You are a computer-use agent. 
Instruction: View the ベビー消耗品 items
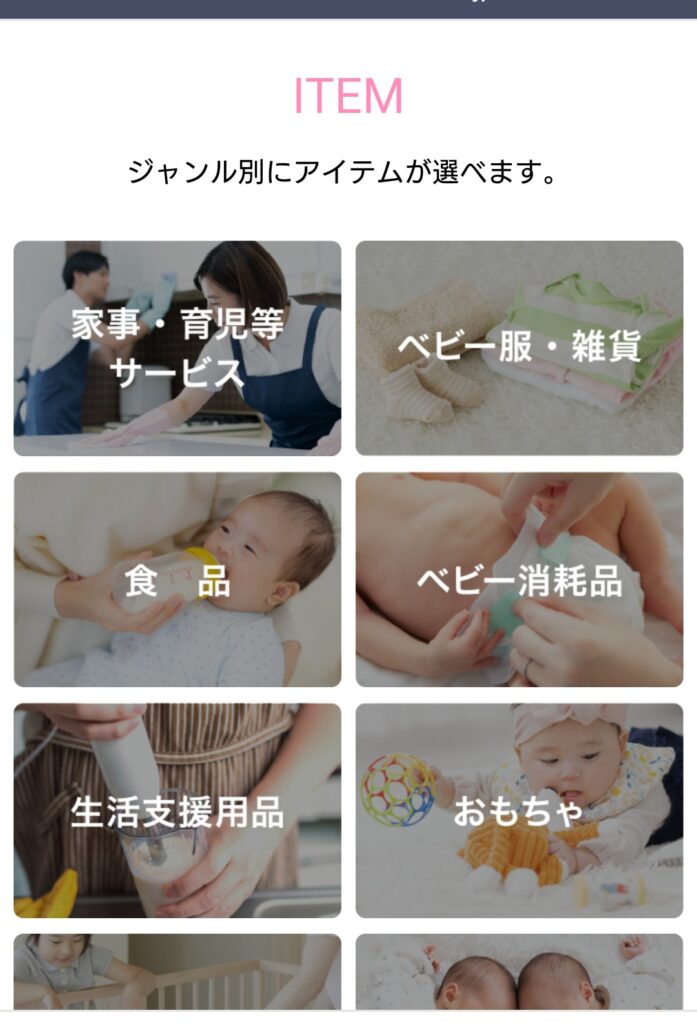pyautogui.click(x=519, y=579)
